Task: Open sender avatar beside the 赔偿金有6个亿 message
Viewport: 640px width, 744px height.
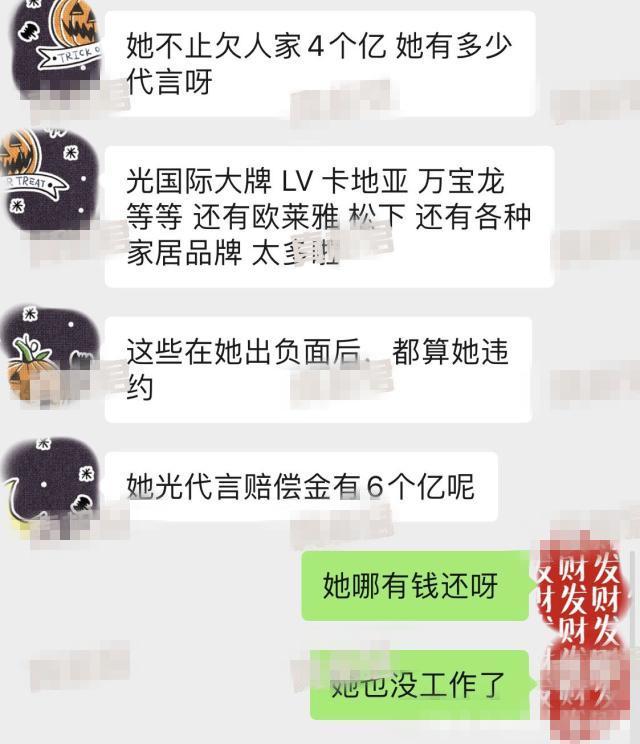Action: tap(50, 480)
